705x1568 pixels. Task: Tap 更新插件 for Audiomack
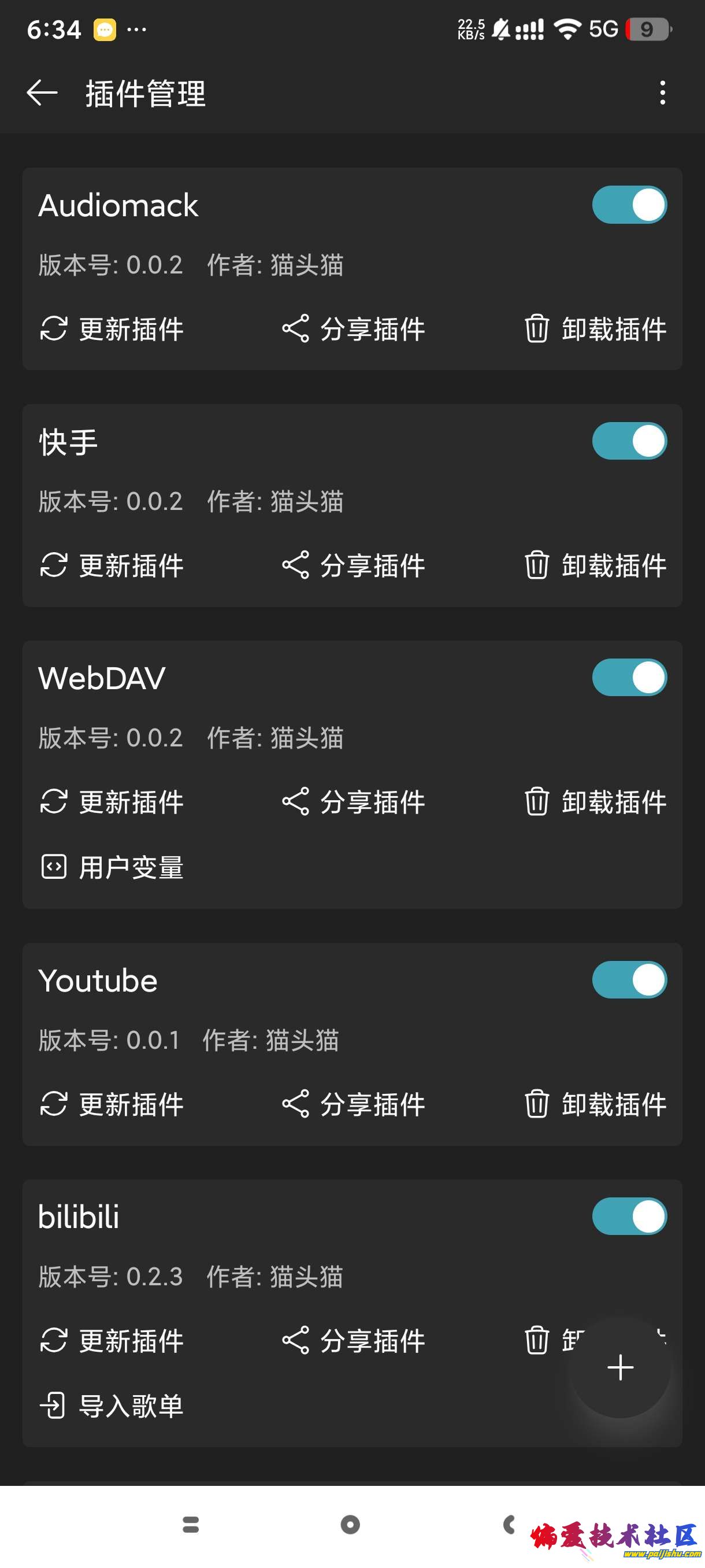[112, 330]
